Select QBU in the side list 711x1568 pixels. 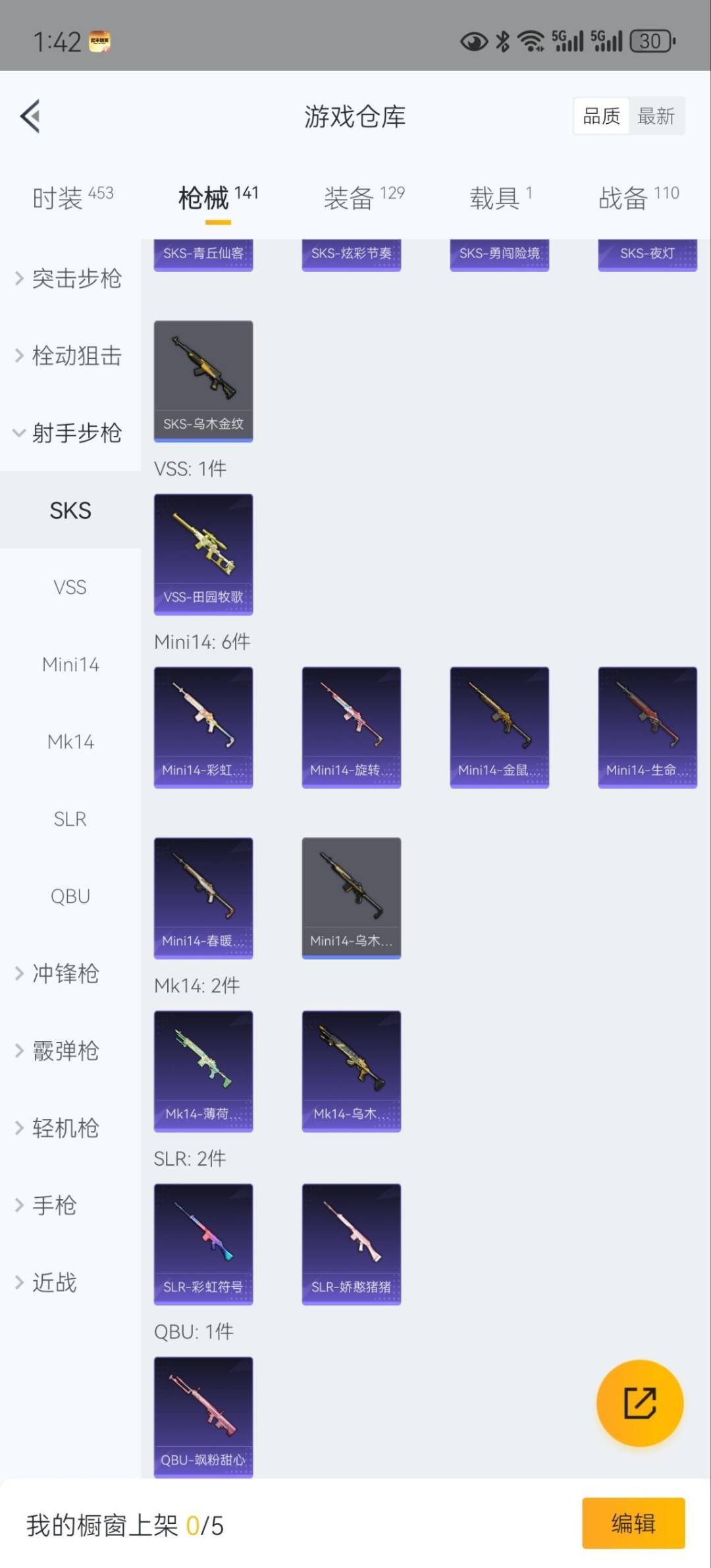click(70, 896)
